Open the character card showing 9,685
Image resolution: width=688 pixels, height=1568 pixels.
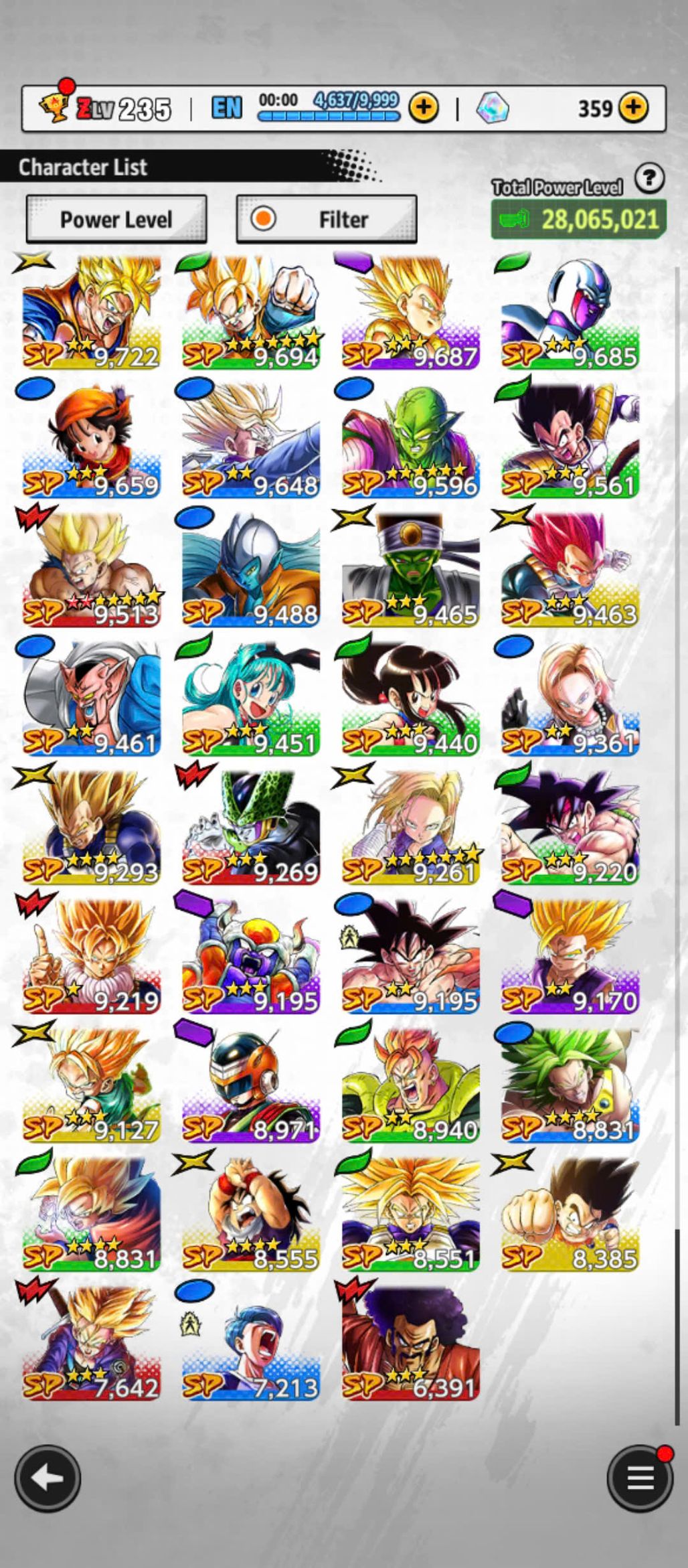coord(570,313)
